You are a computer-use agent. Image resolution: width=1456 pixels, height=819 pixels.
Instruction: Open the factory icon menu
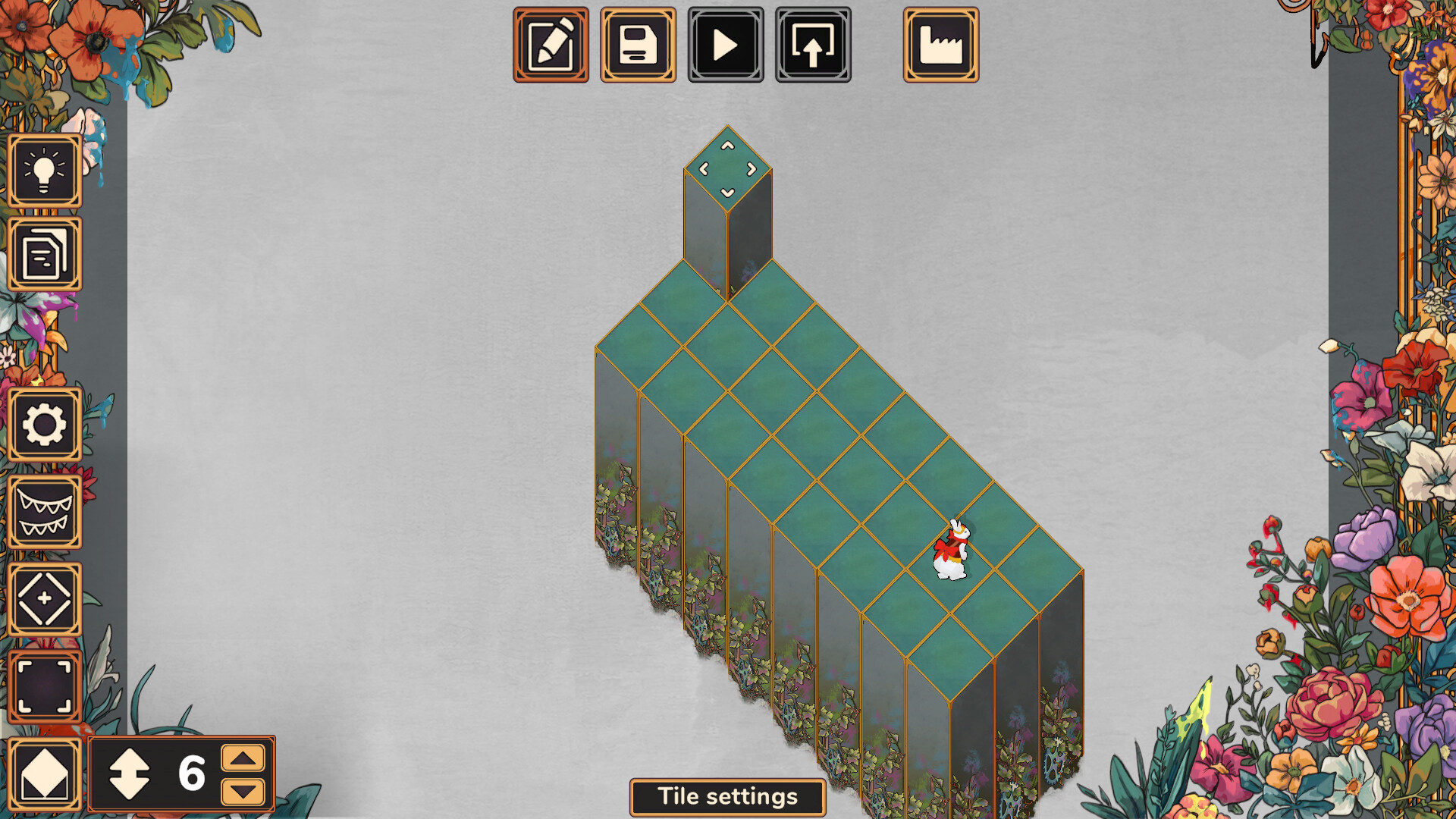[x=940, y=45]
